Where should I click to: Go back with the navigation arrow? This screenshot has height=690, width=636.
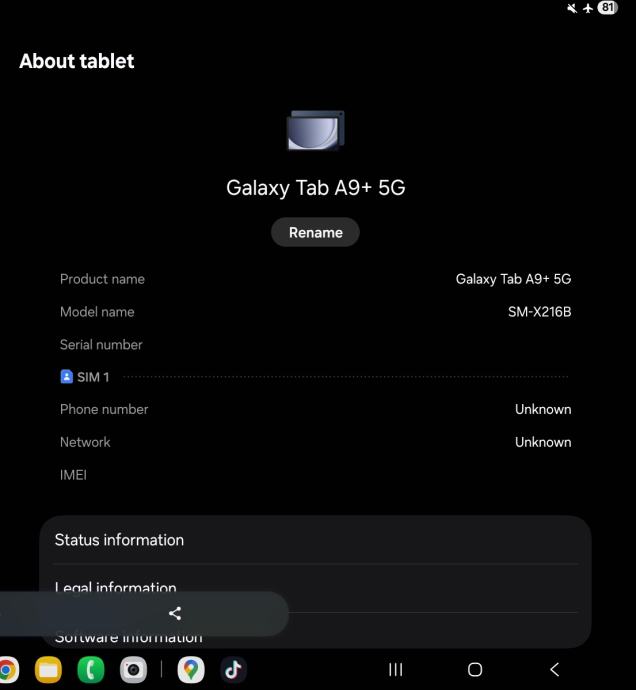tap(555, 669)
